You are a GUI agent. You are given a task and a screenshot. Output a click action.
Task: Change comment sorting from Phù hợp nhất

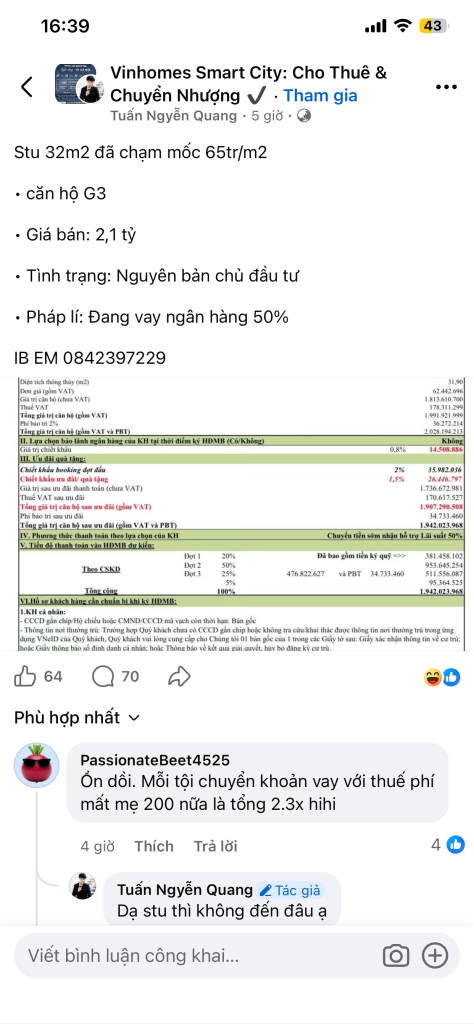(x=77, y=718)
